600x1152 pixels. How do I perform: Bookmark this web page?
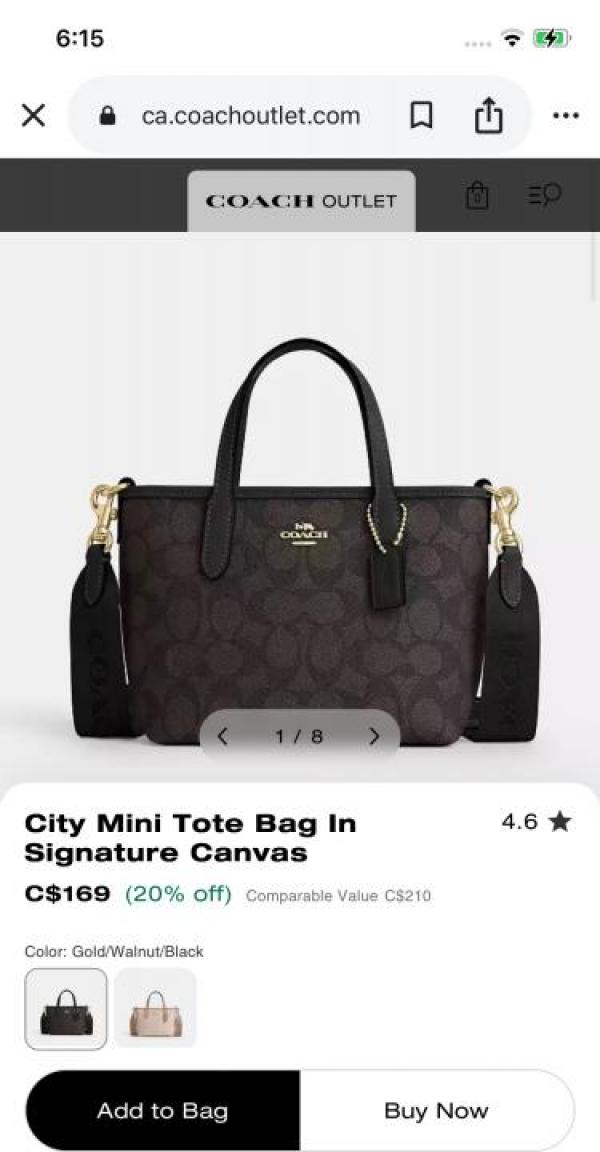tap(422, 116)
